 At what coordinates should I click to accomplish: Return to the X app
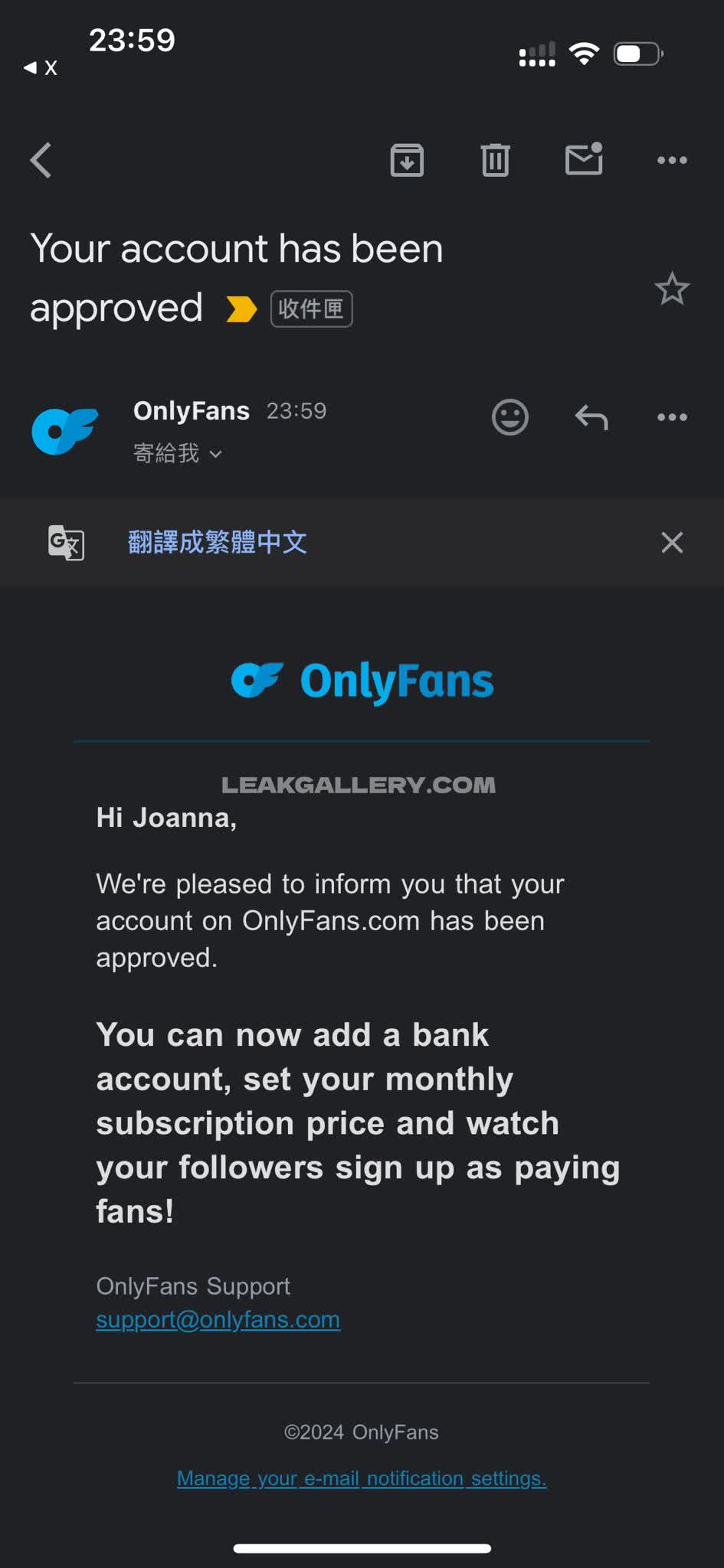coord(41,67)
